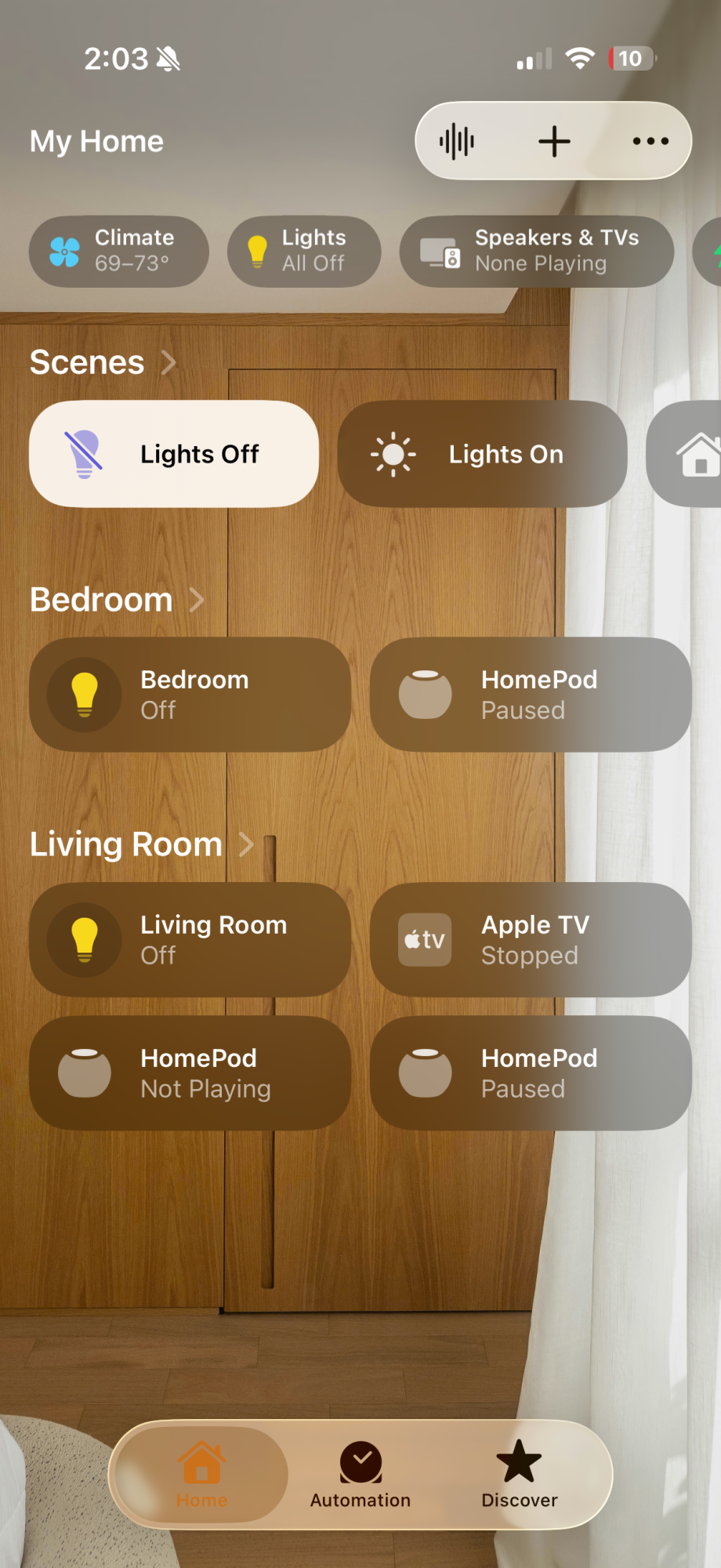Open the Scenes section
The height and width of the screenshot is (1568, 721).
point(102,363)
